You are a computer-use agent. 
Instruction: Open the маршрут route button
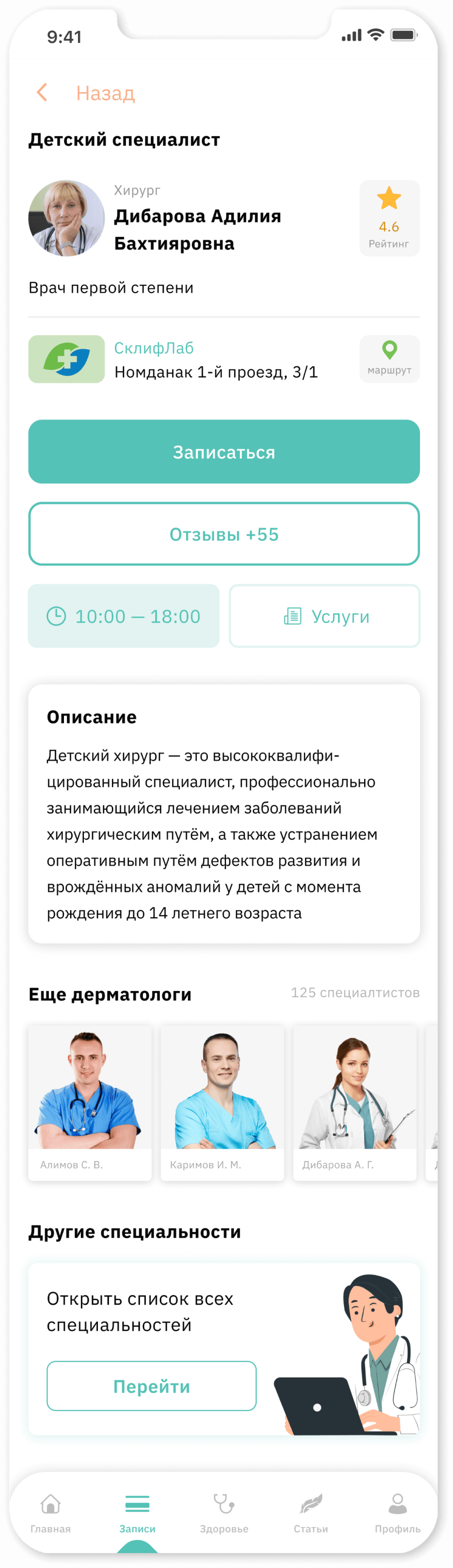coord(389,358)
